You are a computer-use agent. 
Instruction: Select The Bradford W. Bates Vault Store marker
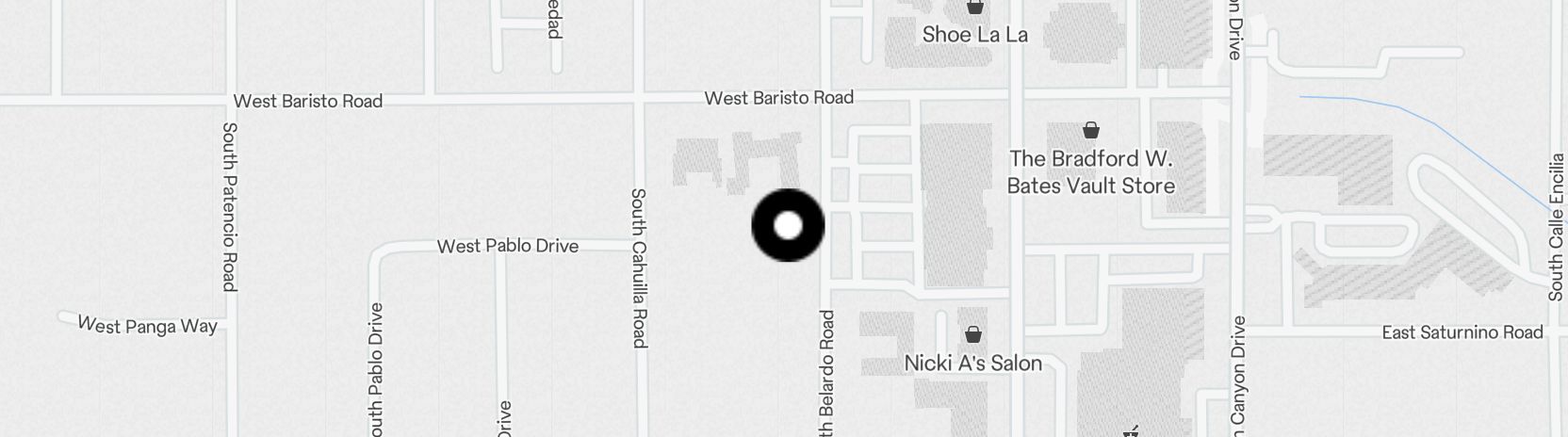coord(1090,130)
